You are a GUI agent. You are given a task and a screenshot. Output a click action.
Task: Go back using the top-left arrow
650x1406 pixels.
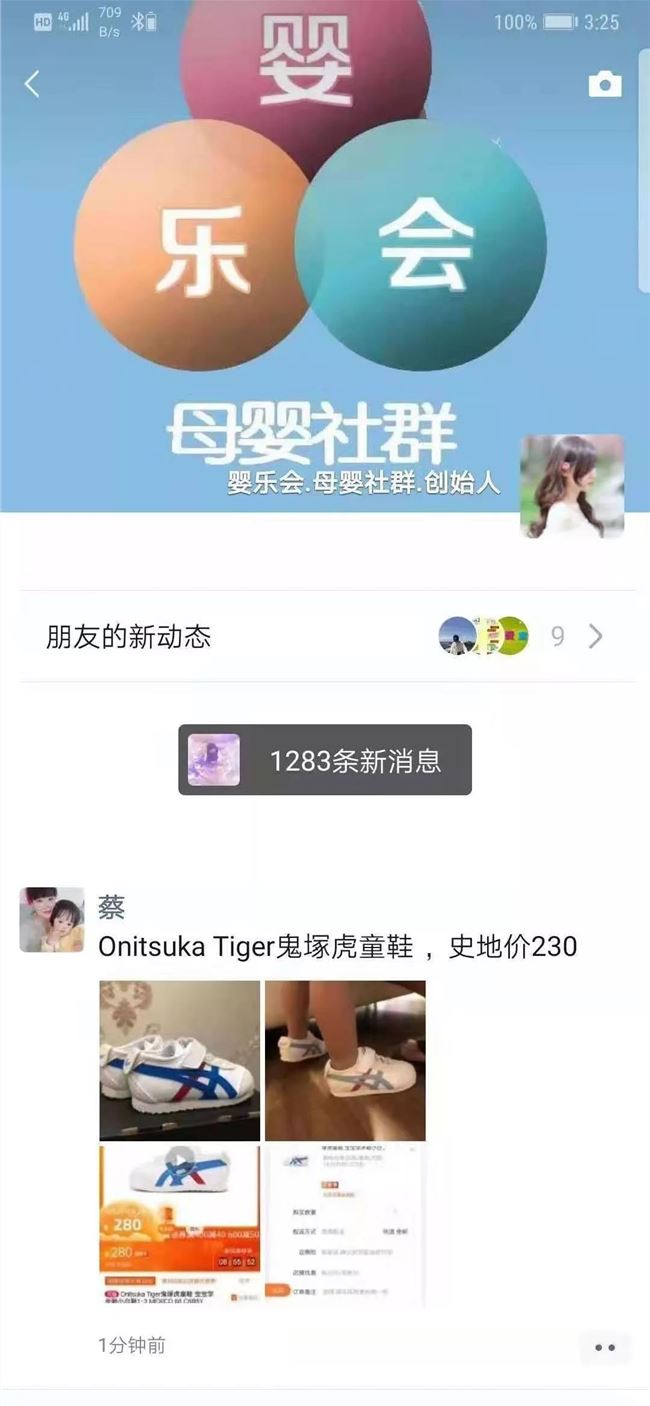[x=32, y=84]
